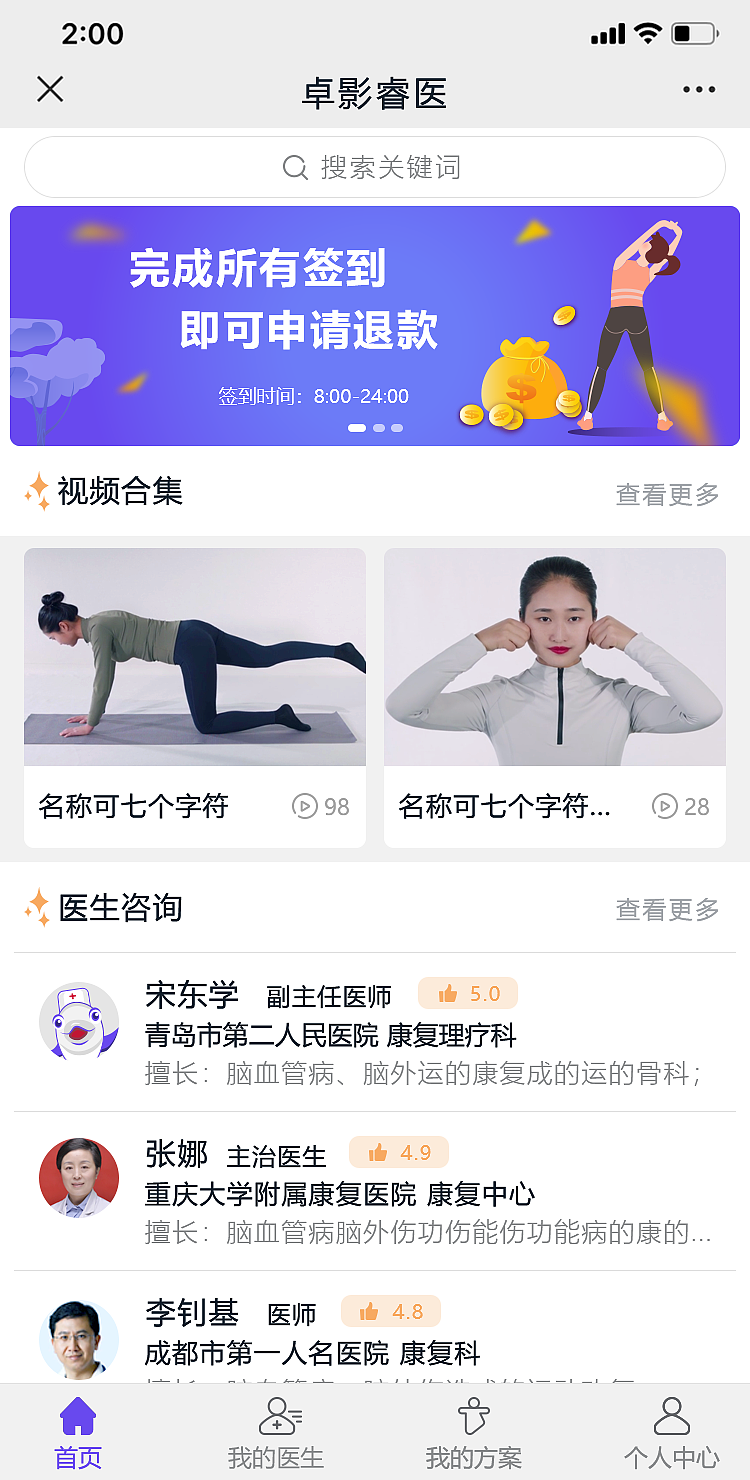Click the sparkle icon beside 视频合集

[x=37, y=492]
